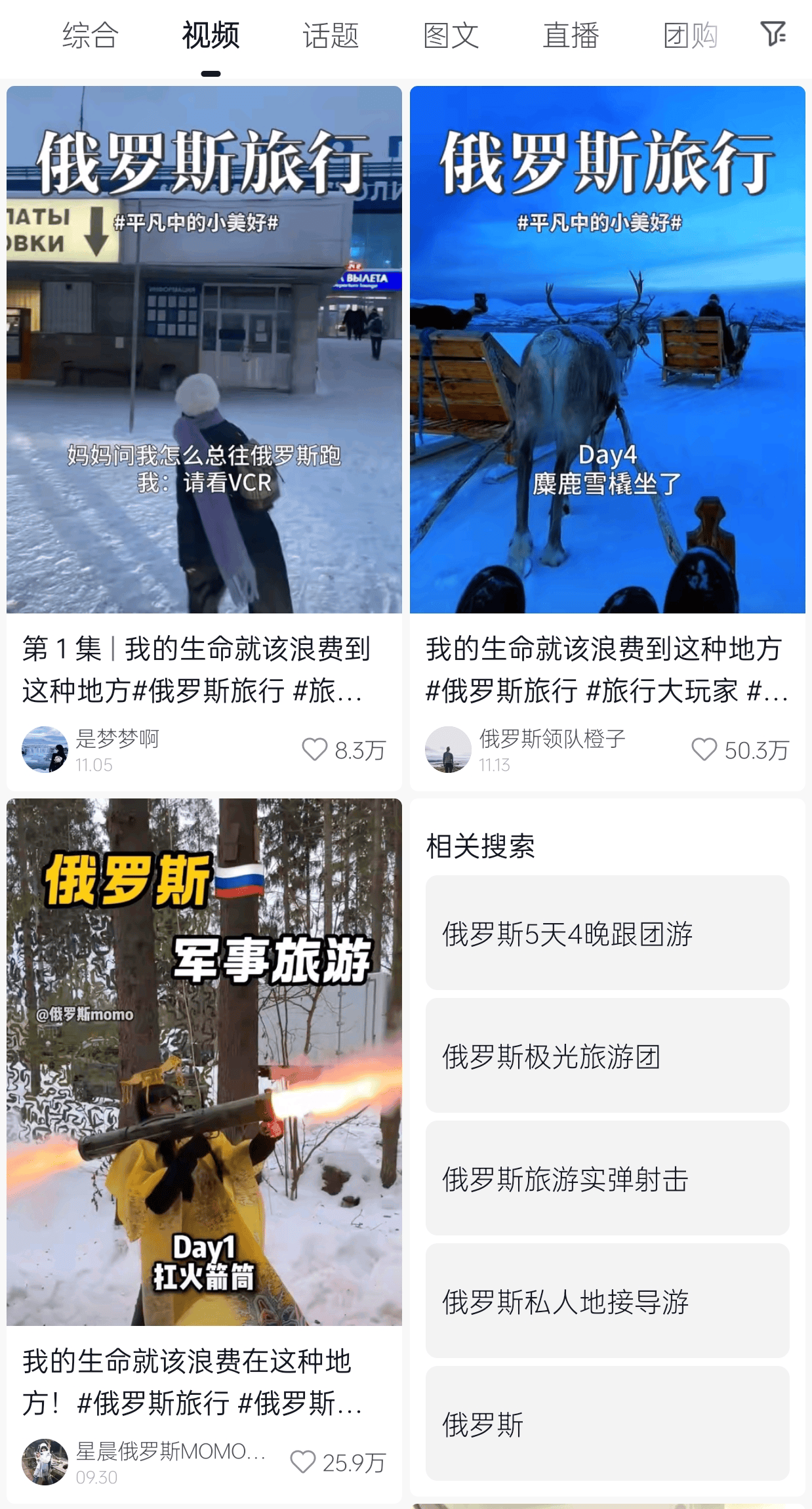This screenshot has height=1509, width=812.
Task: Like the video by 是梦梦啊
Action: (x=314, y=749)
